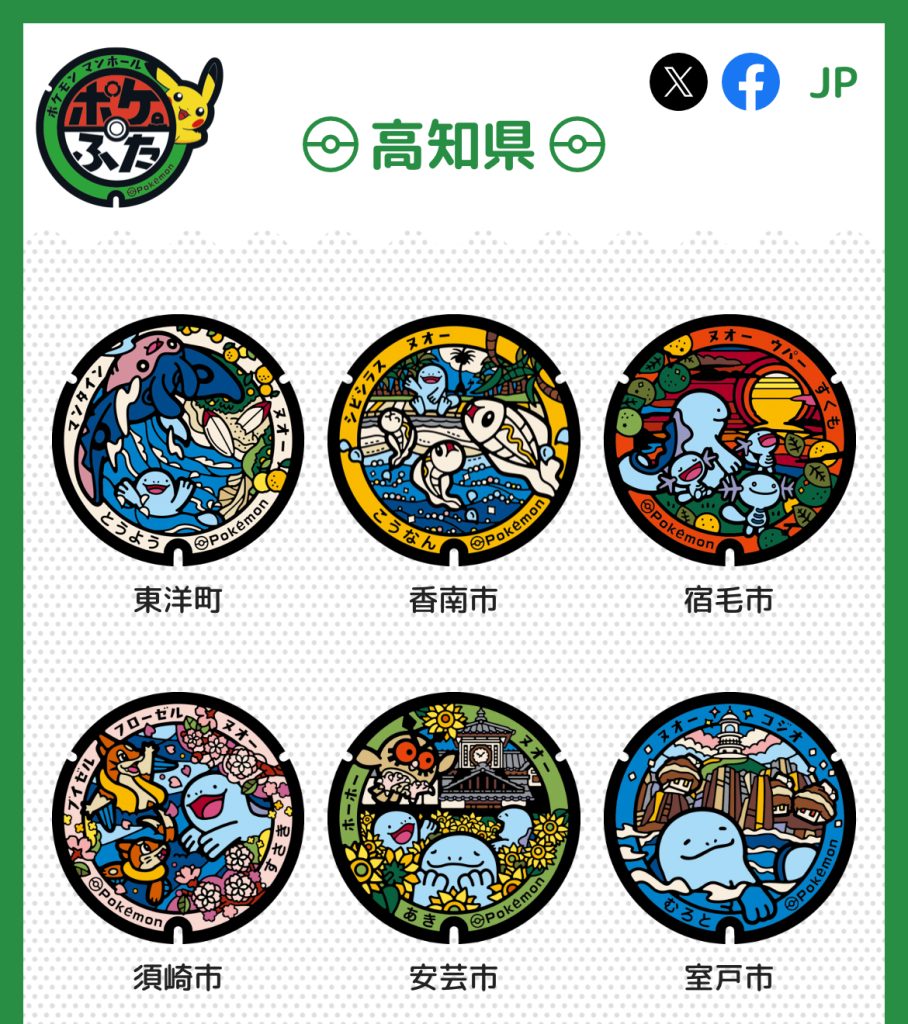Share this page on Facebook

click(750, 82)
